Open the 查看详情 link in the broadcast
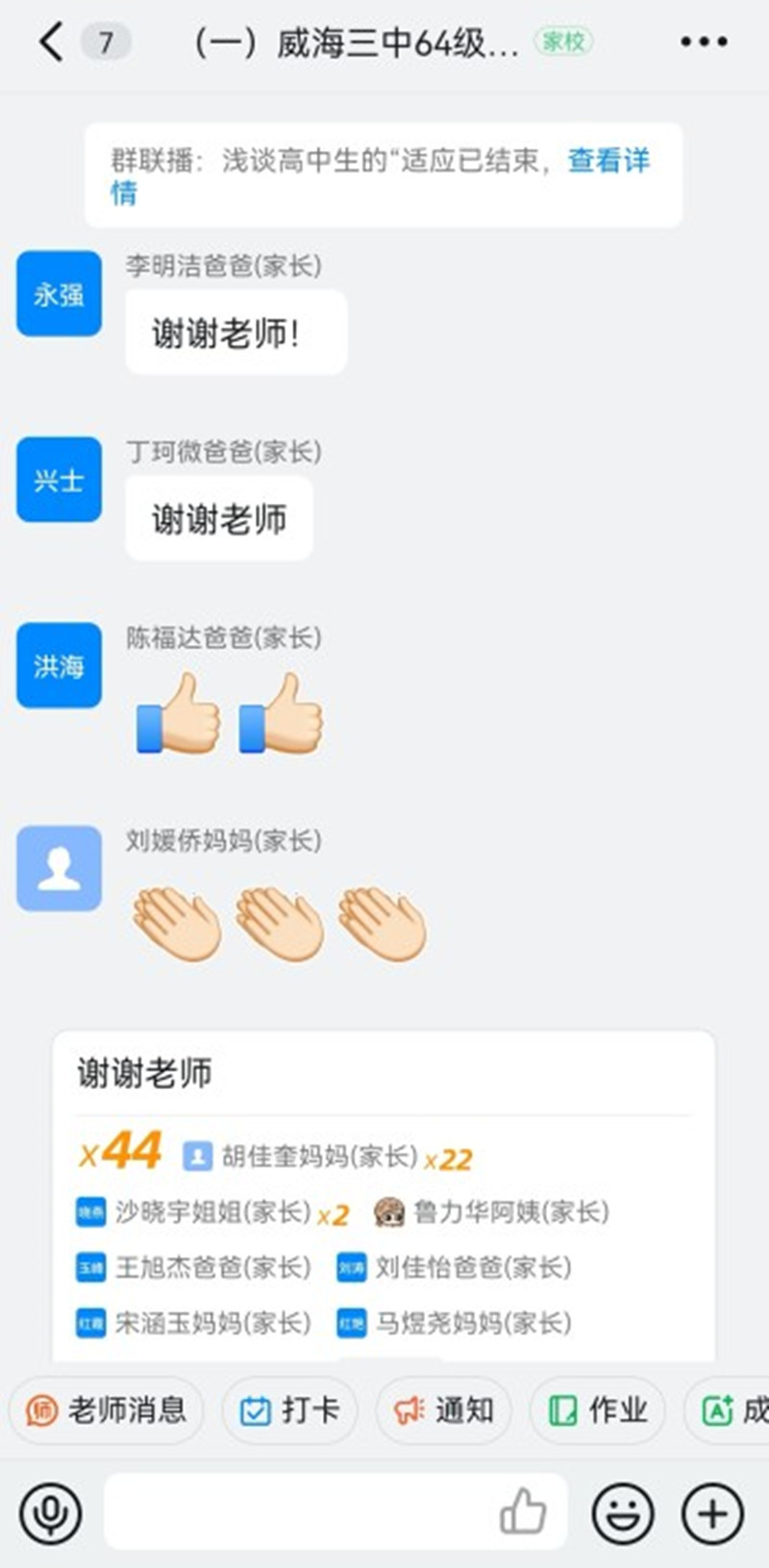The height and width of the screenshot is (1568, 769). (608, 161)
